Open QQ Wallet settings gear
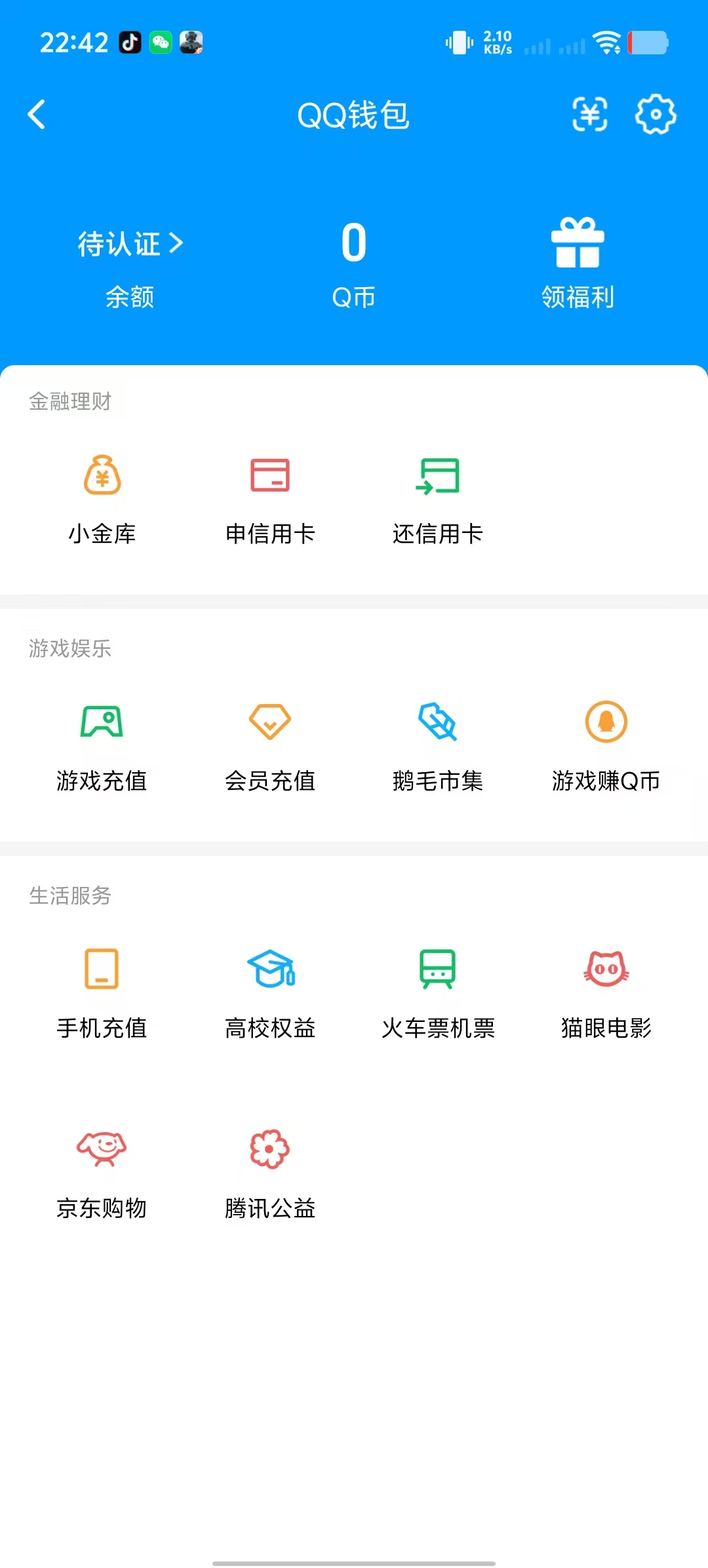708x1568 pixels. [x=654, y=115]
